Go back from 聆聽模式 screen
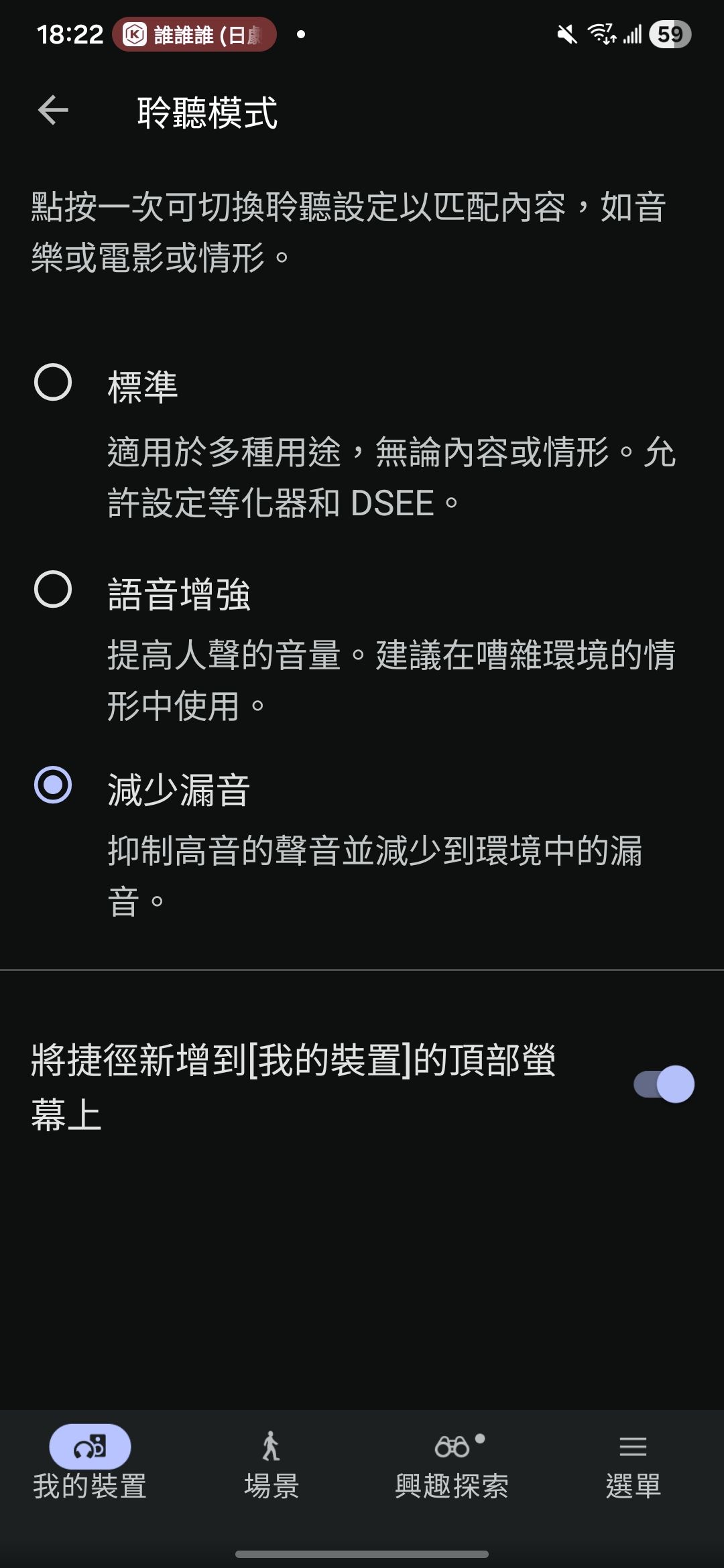 pyautogui.click(x=54, y=111)
